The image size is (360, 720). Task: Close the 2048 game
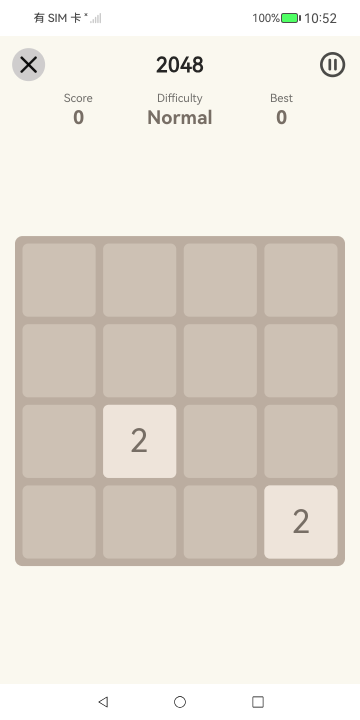click(x=28, y=65)
